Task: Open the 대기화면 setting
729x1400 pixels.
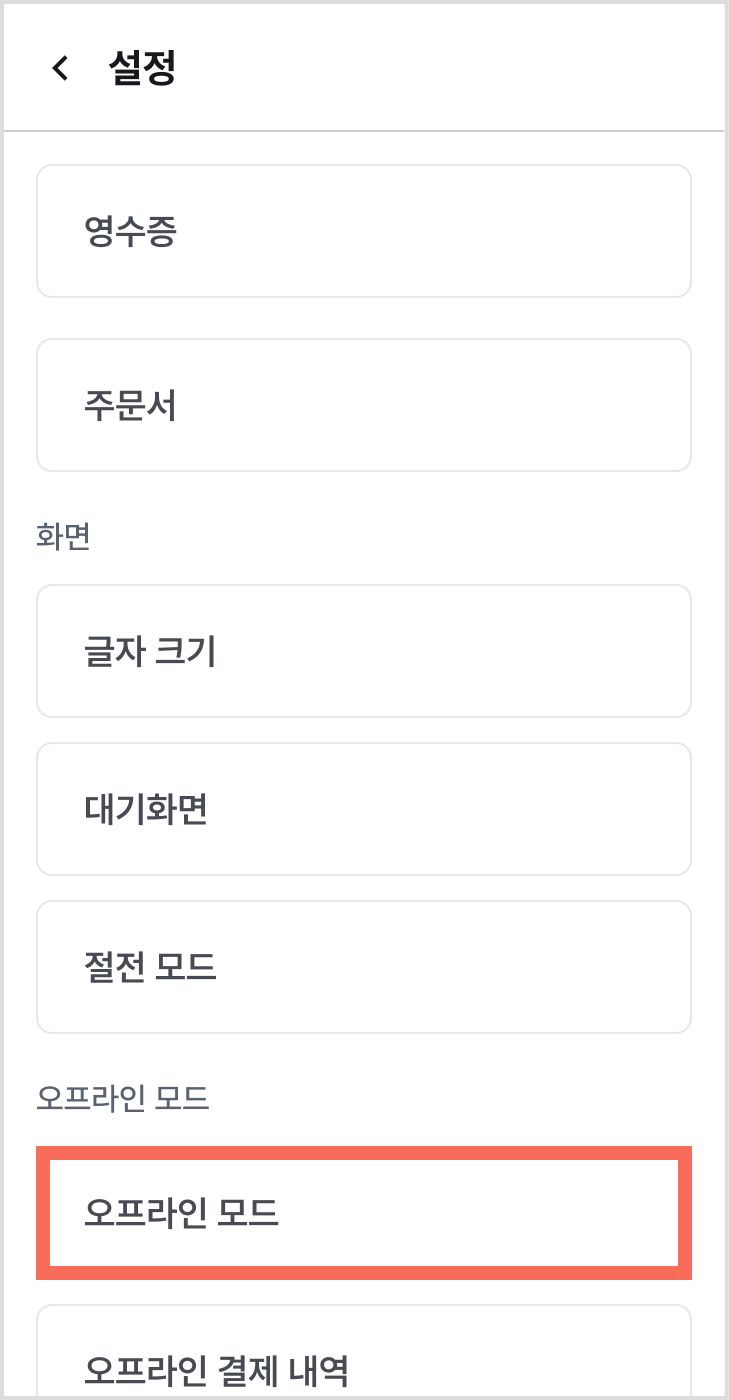Action: pos(364,809)
